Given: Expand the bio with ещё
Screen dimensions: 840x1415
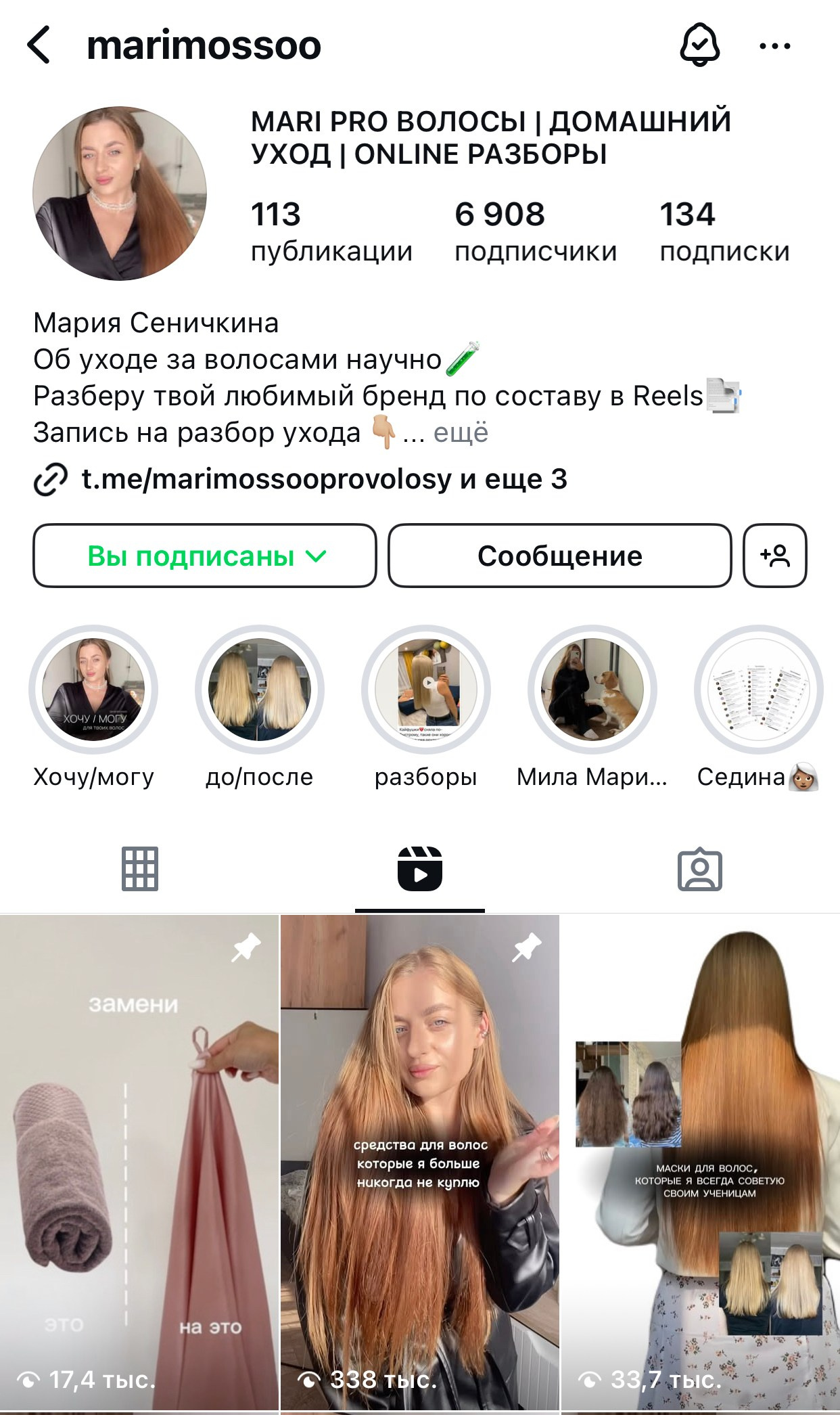Looking at the screenshot, I should pos(461,432).
